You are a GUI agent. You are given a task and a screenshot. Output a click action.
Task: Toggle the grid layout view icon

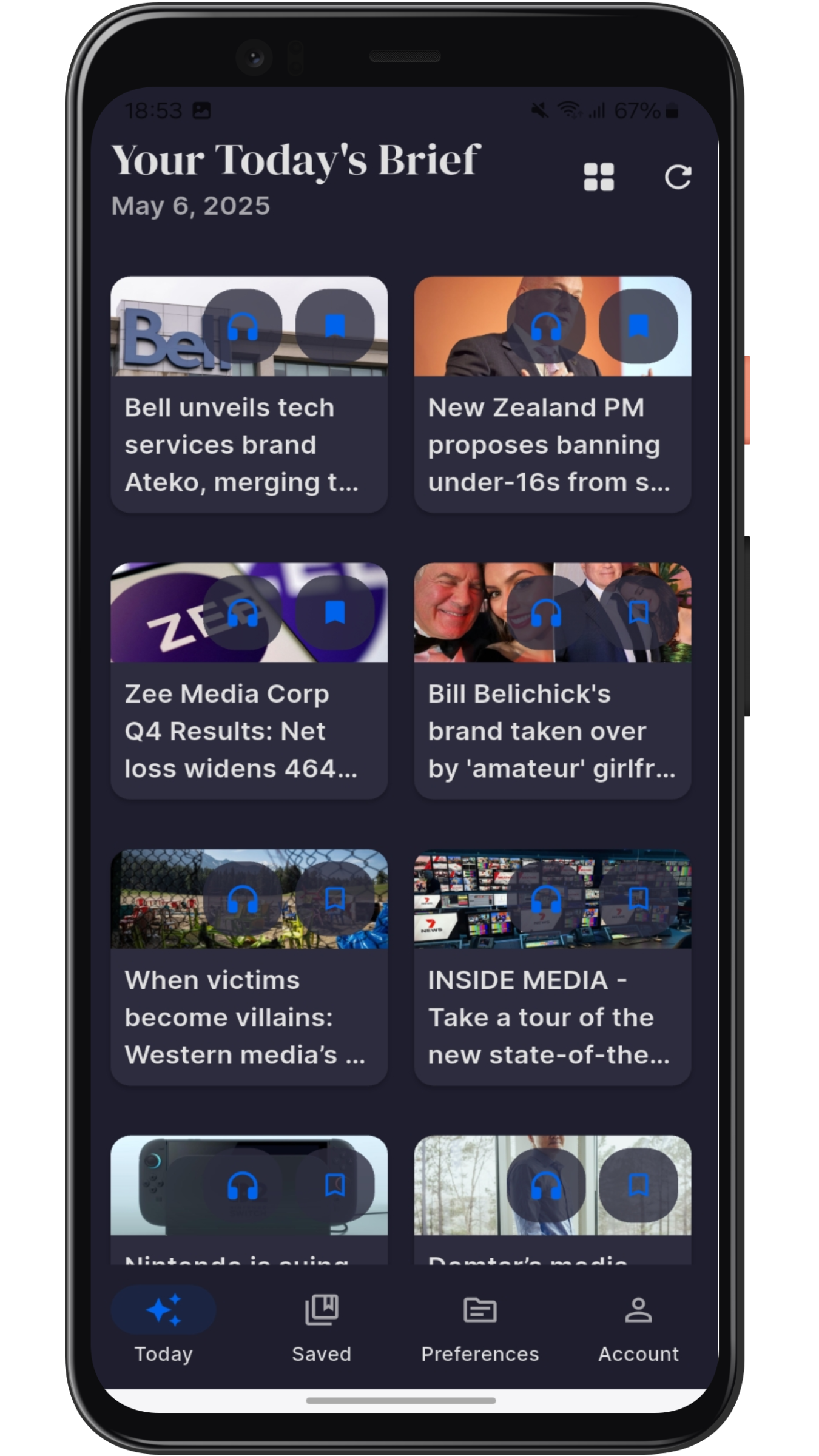tap(599, 177)
